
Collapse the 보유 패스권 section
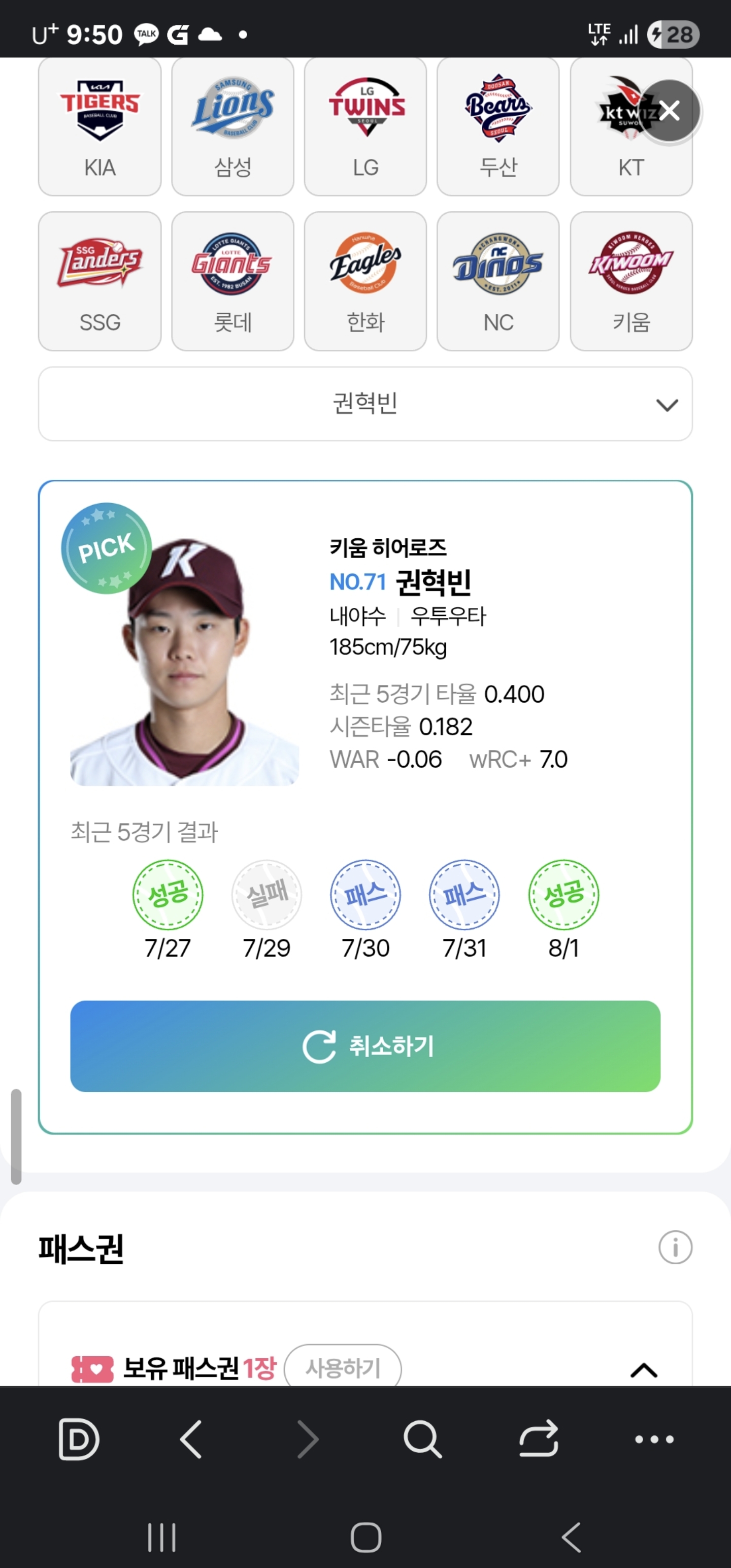643,1370
